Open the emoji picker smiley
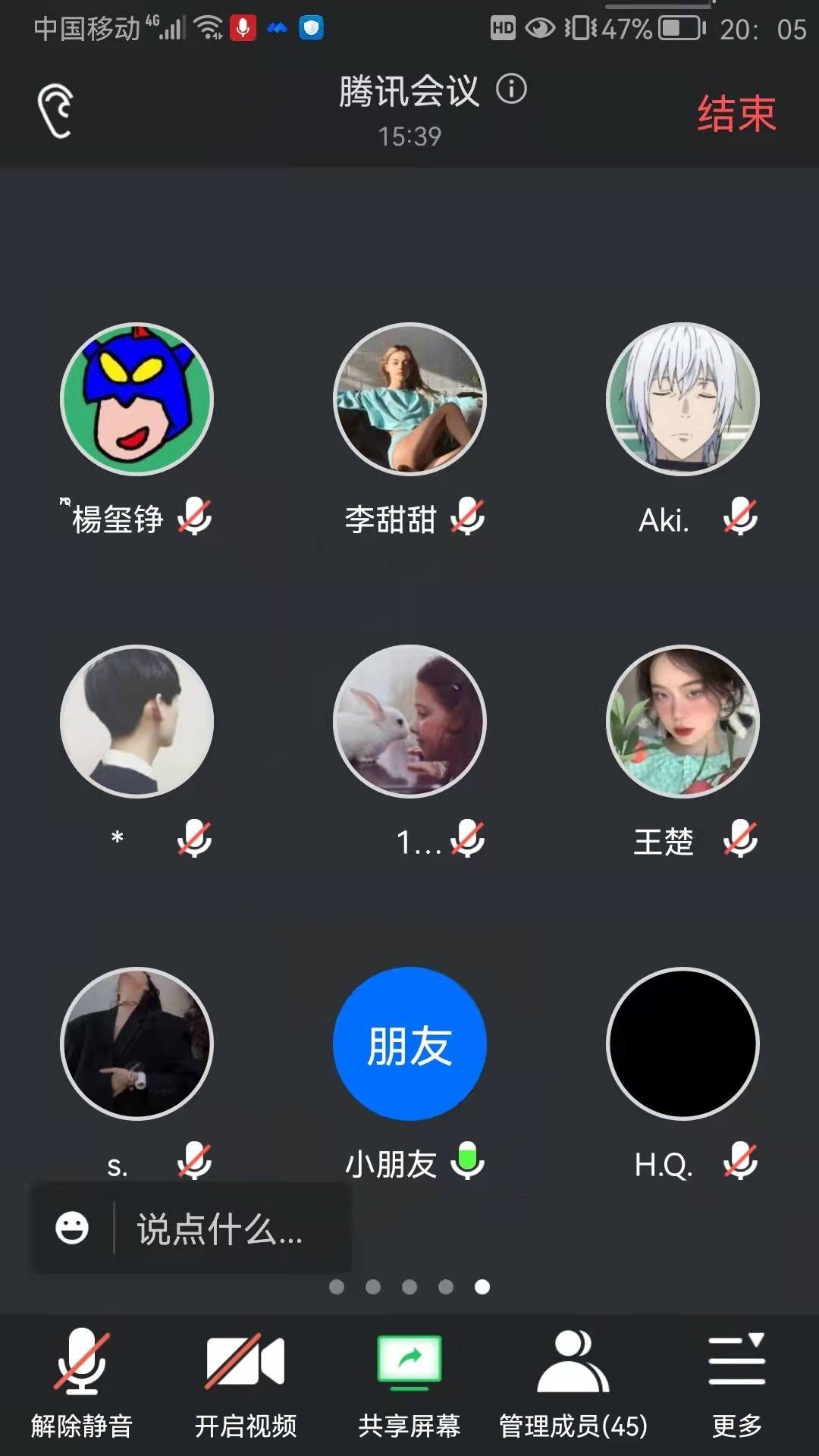This screenshot has height=1456, width=819. coord(72,1228)
